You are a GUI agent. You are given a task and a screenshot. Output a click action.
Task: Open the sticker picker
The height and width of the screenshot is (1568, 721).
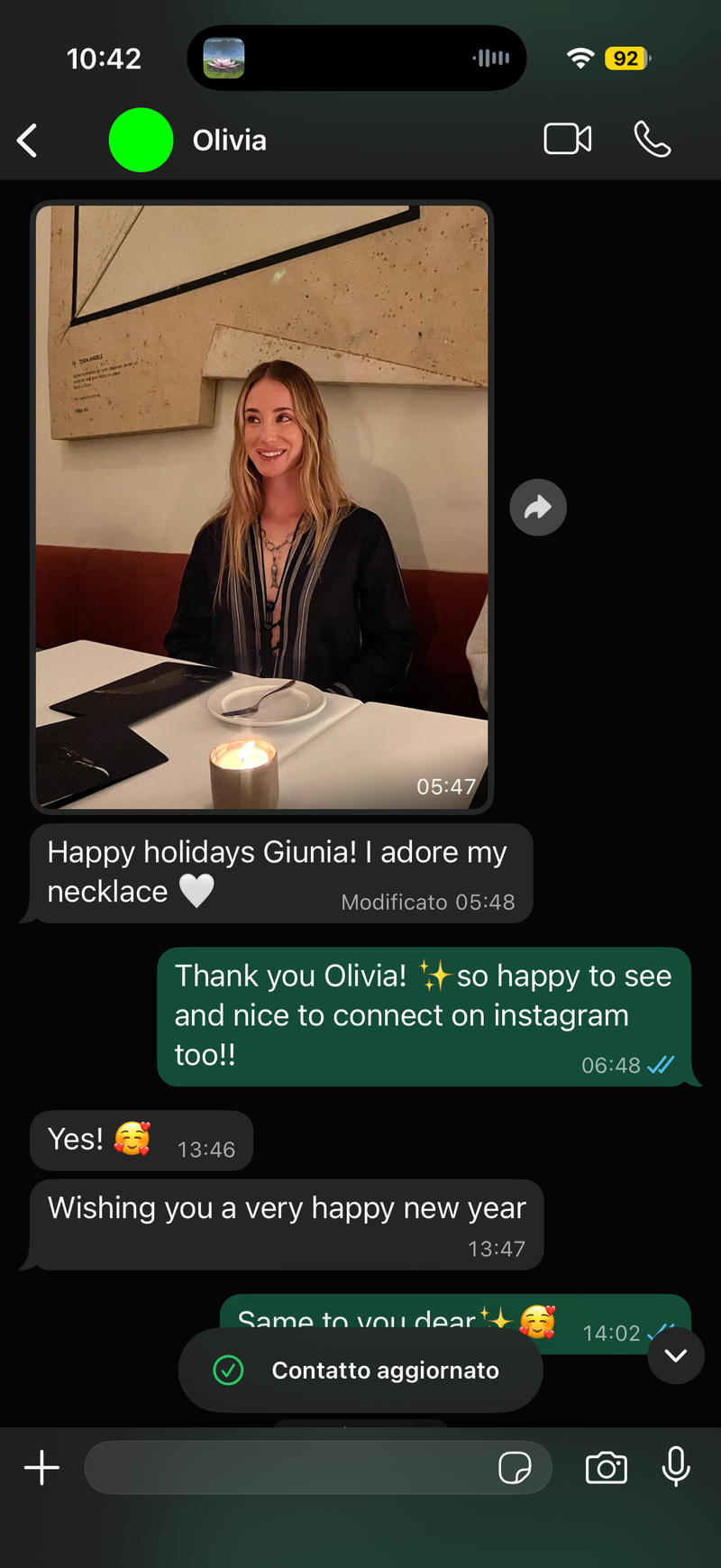515,1468
